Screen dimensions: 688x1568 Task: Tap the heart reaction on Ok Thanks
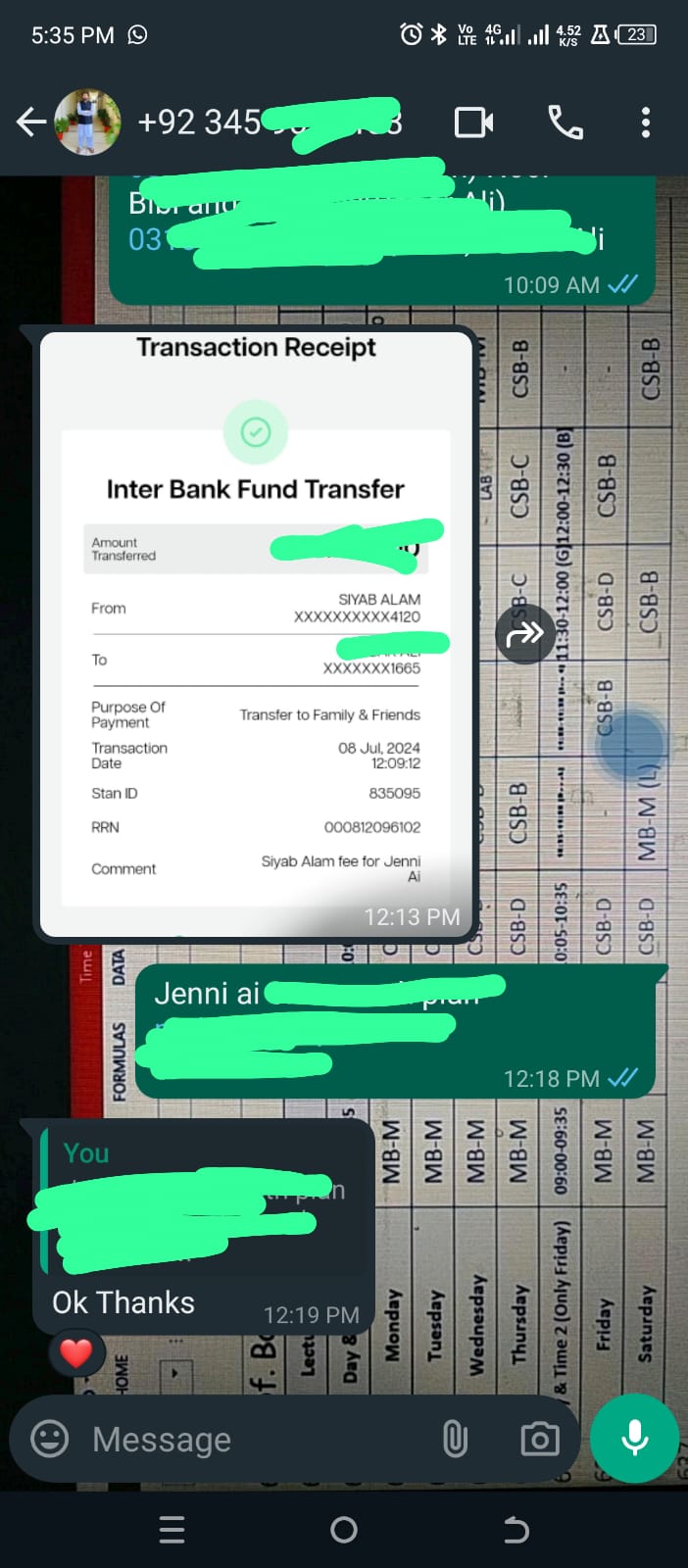76,1353
